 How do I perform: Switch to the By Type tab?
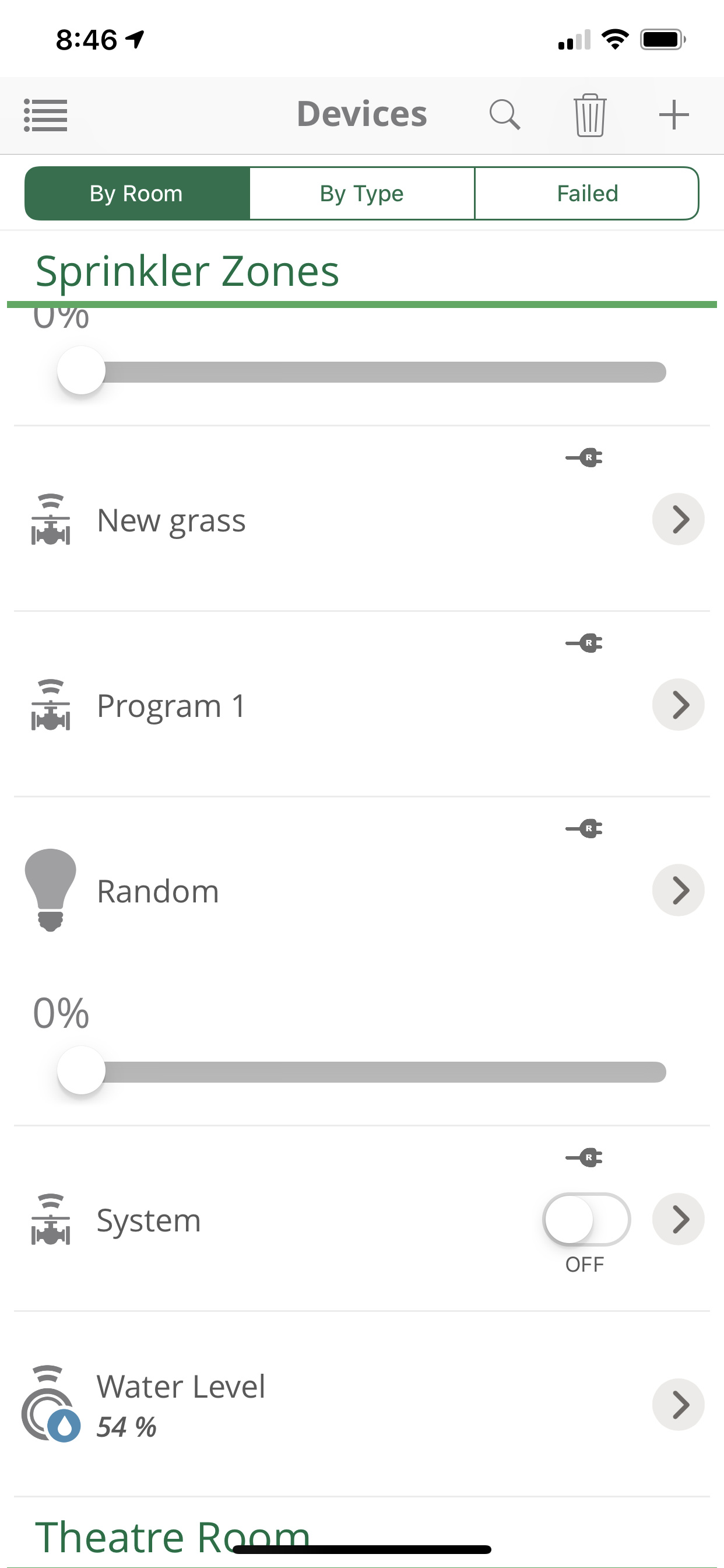pos(362,193)
